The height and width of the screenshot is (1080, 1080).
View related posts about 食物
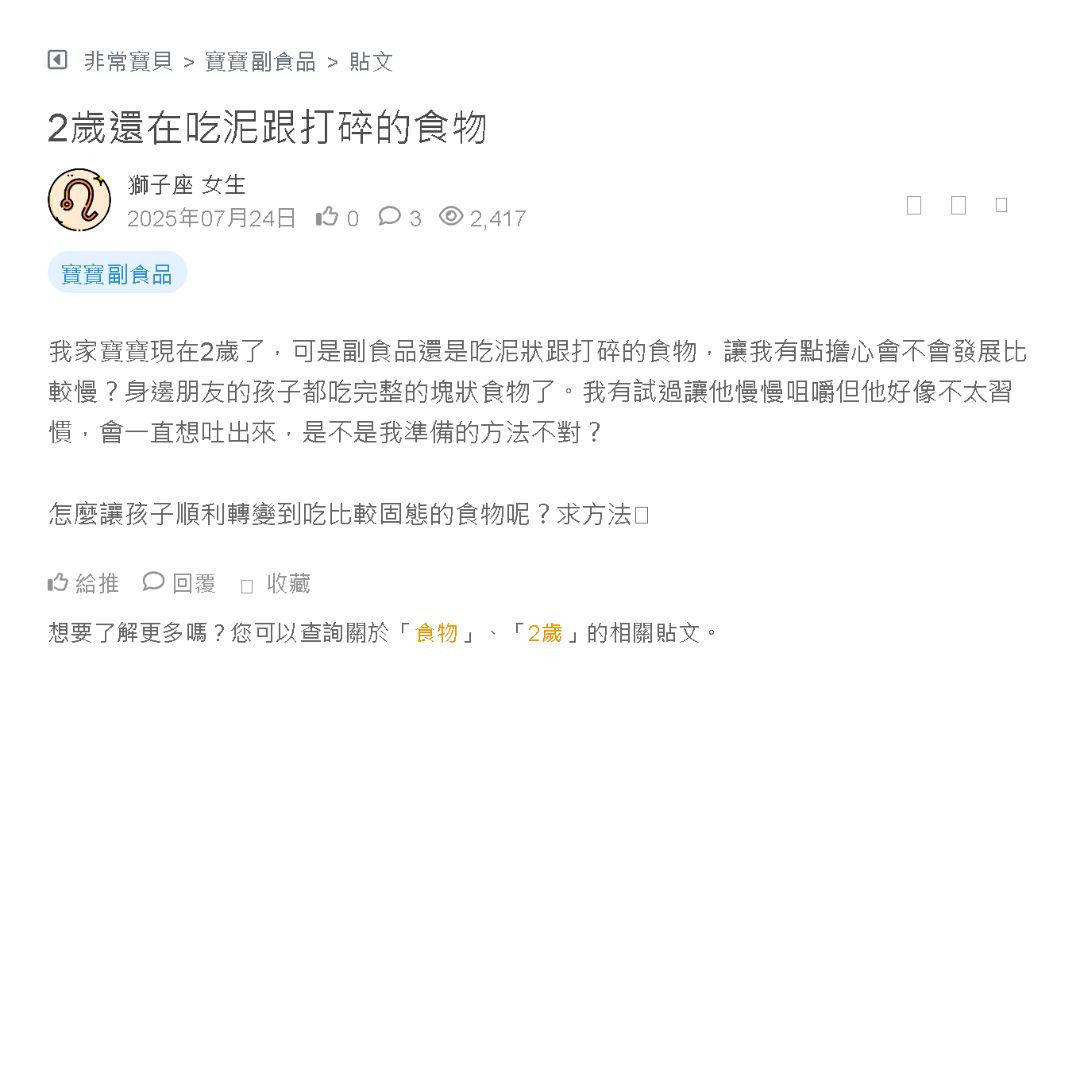click(x=436, y=633)
